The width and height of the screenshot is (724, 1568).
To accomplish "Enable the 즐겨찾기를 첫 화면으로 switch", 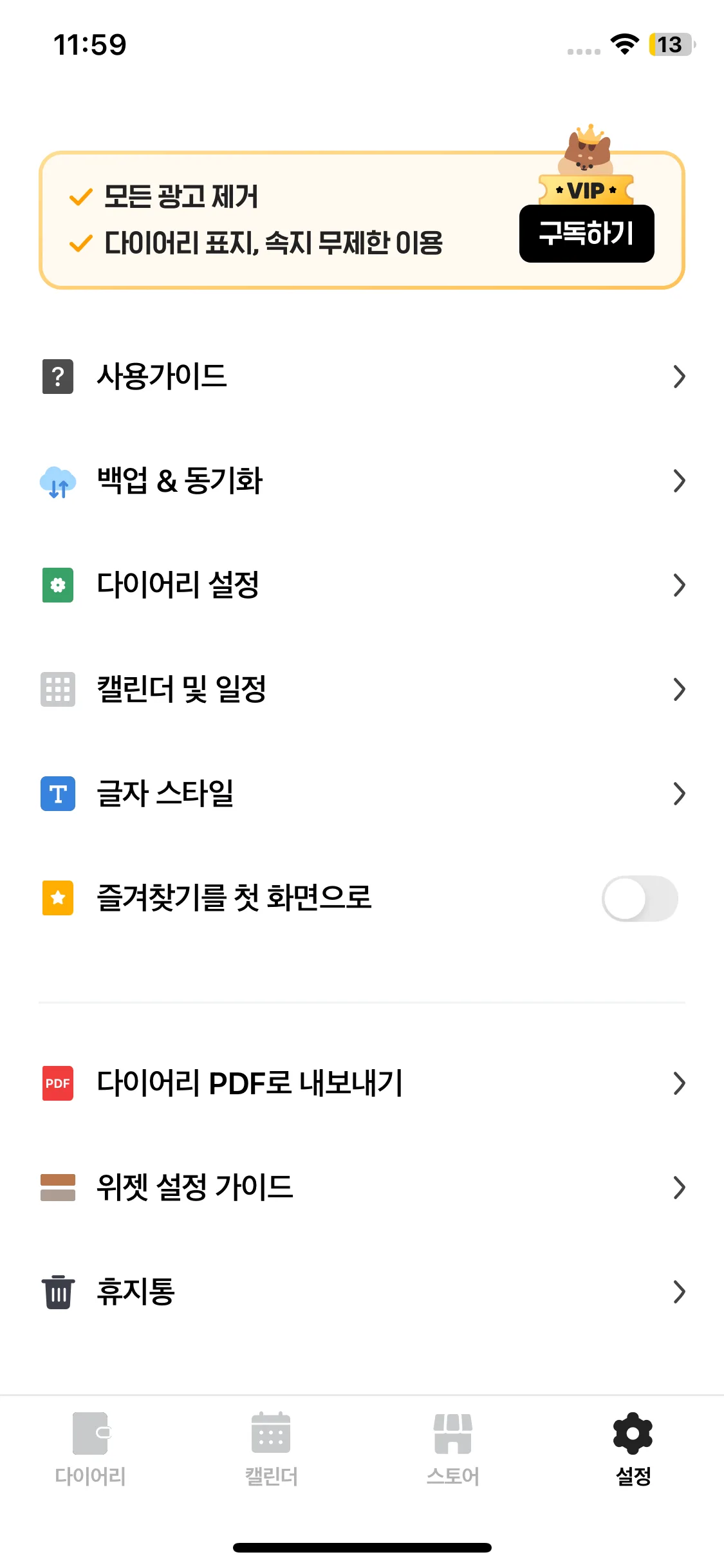I will coord(639,899).
